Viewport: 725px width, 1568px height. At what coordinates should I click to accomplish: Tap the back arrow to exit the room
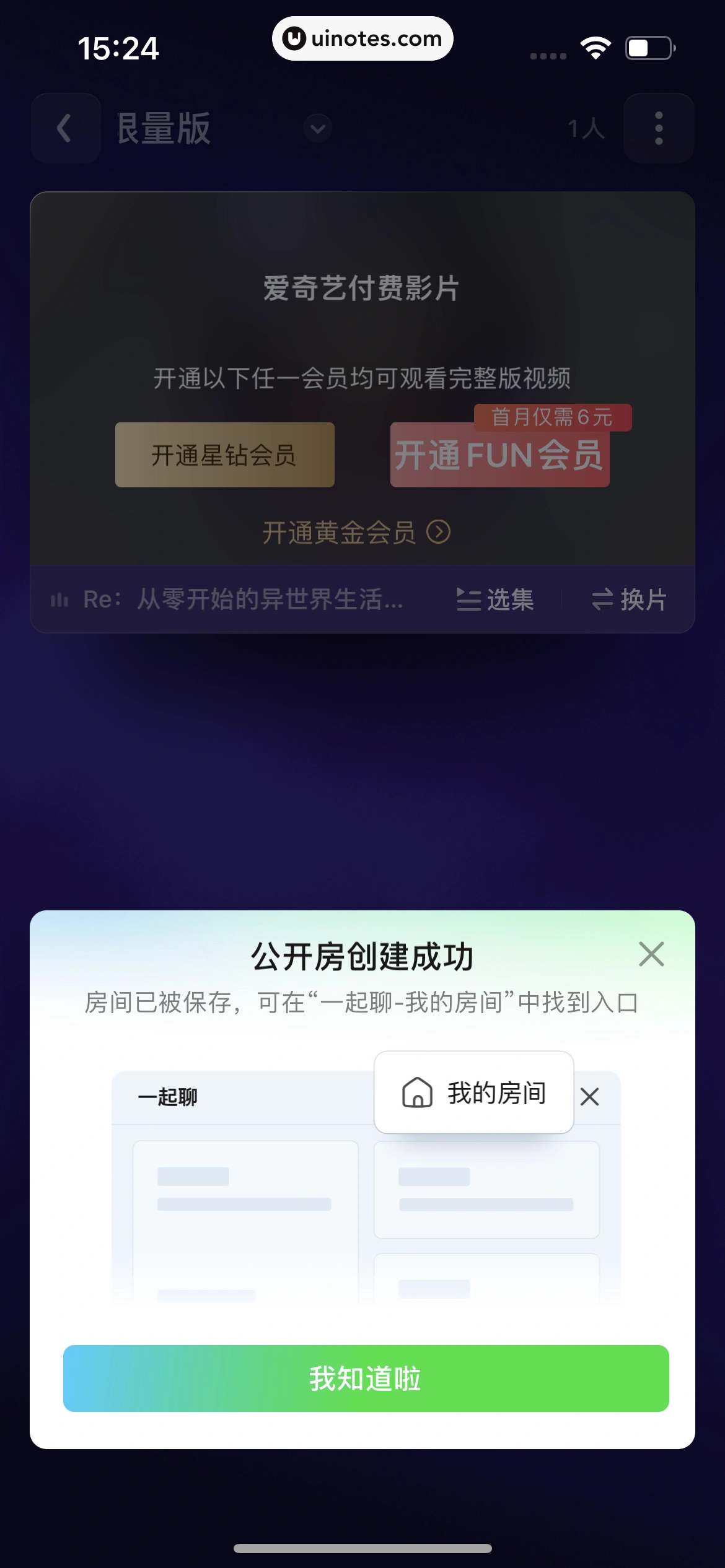click(65, 128)
